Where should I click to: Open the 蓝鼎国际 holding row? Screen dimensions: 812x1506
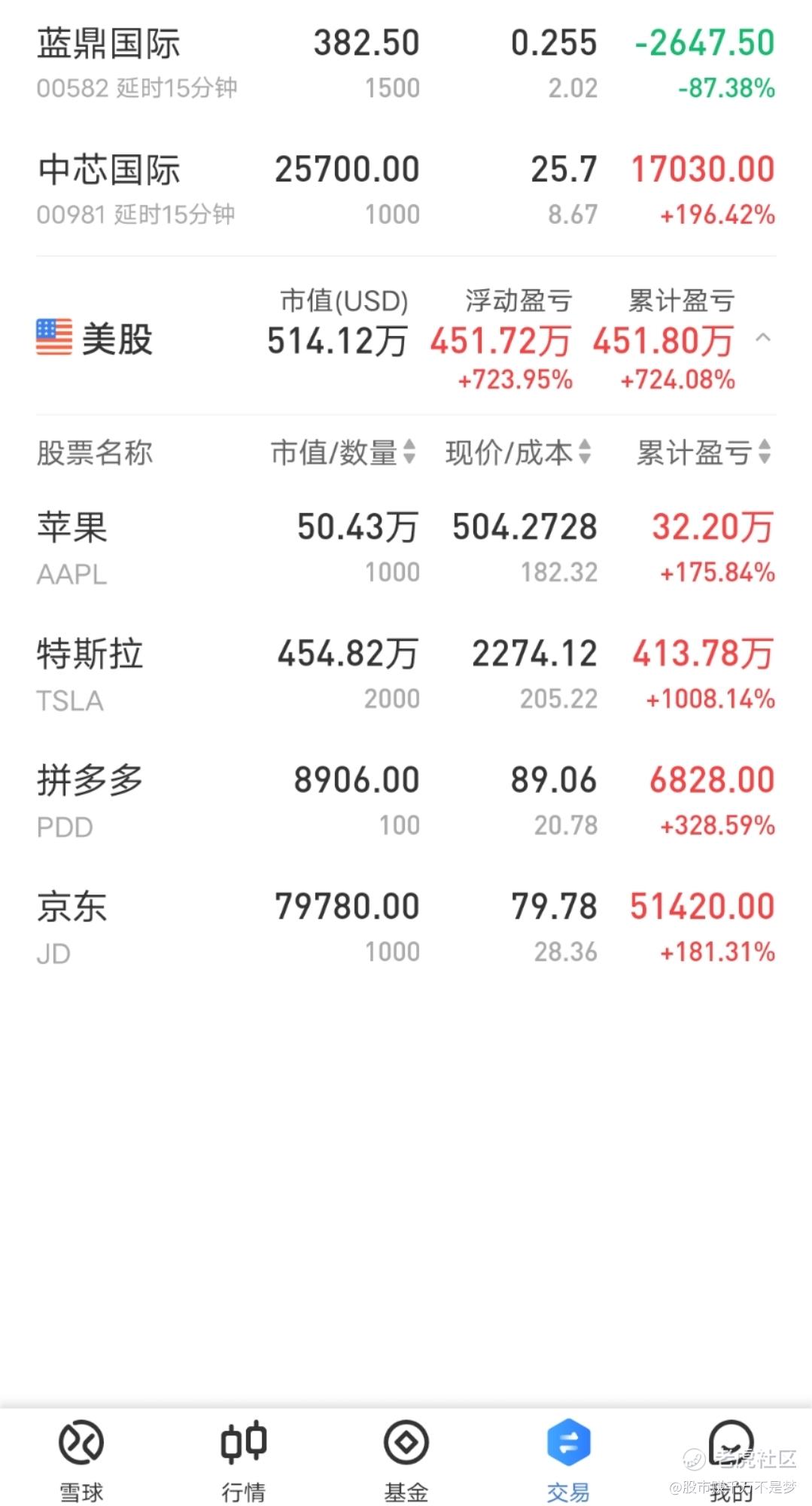(406, 64)
